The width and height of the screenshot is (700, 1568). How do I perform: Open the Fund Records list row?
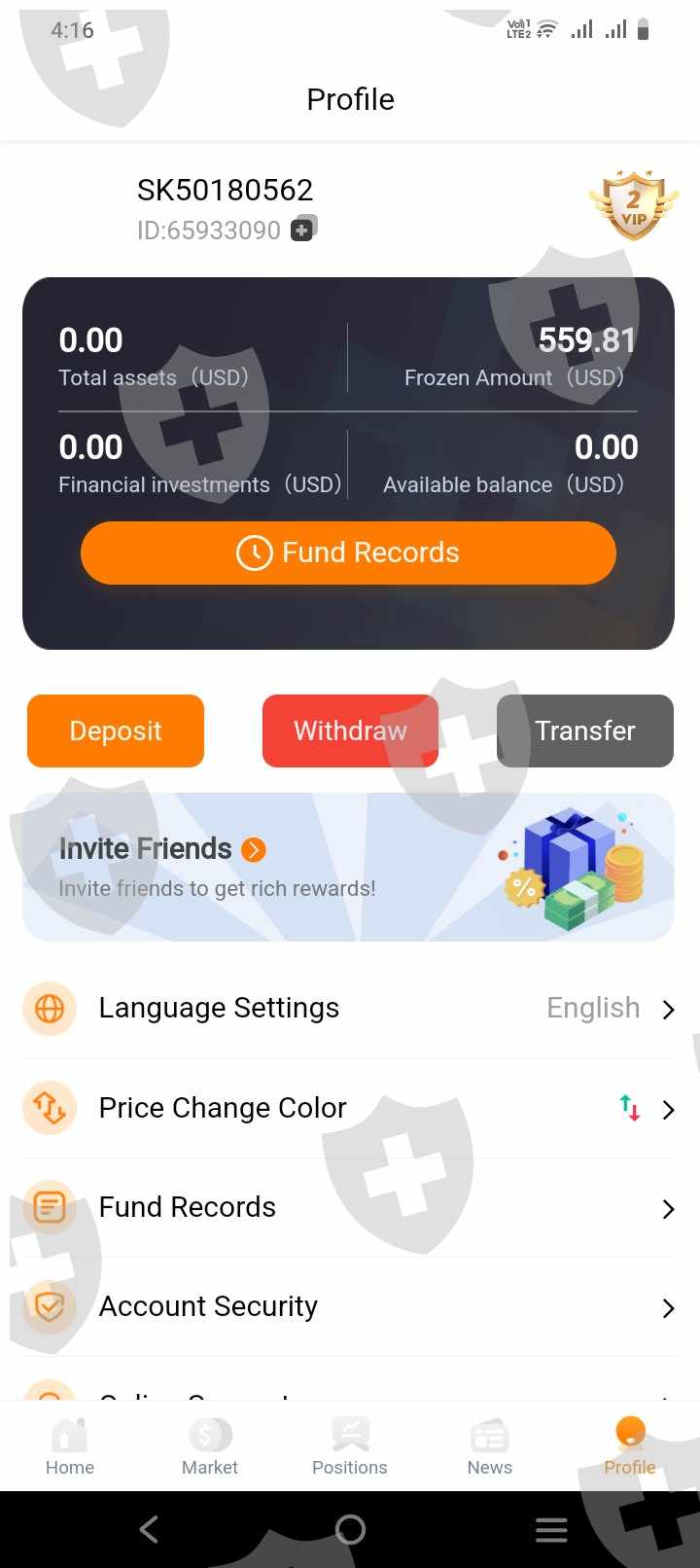(349, 1207)
